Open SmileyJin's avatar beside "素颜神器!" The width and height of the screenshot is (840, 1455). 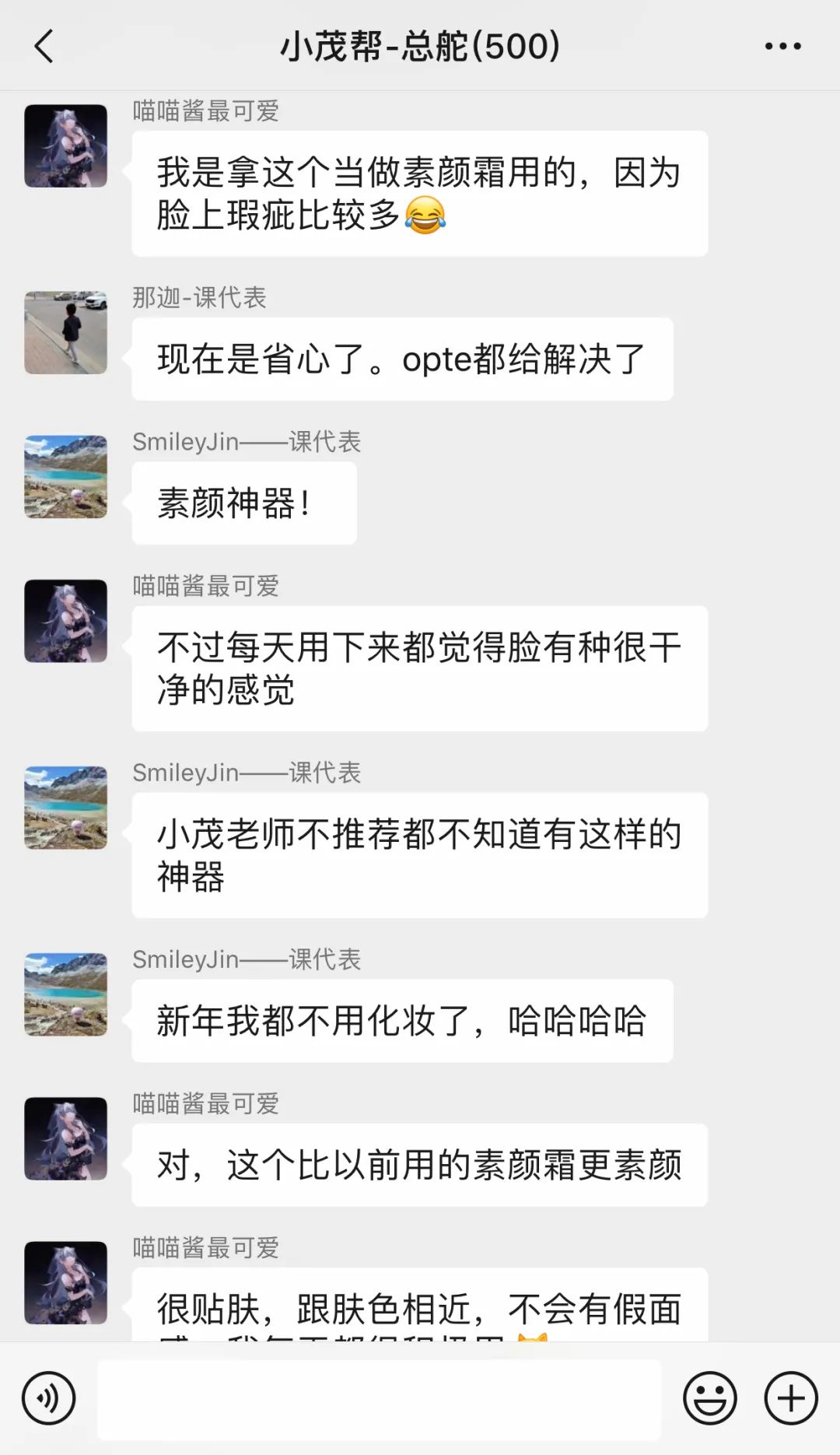[x=66, y=477]
